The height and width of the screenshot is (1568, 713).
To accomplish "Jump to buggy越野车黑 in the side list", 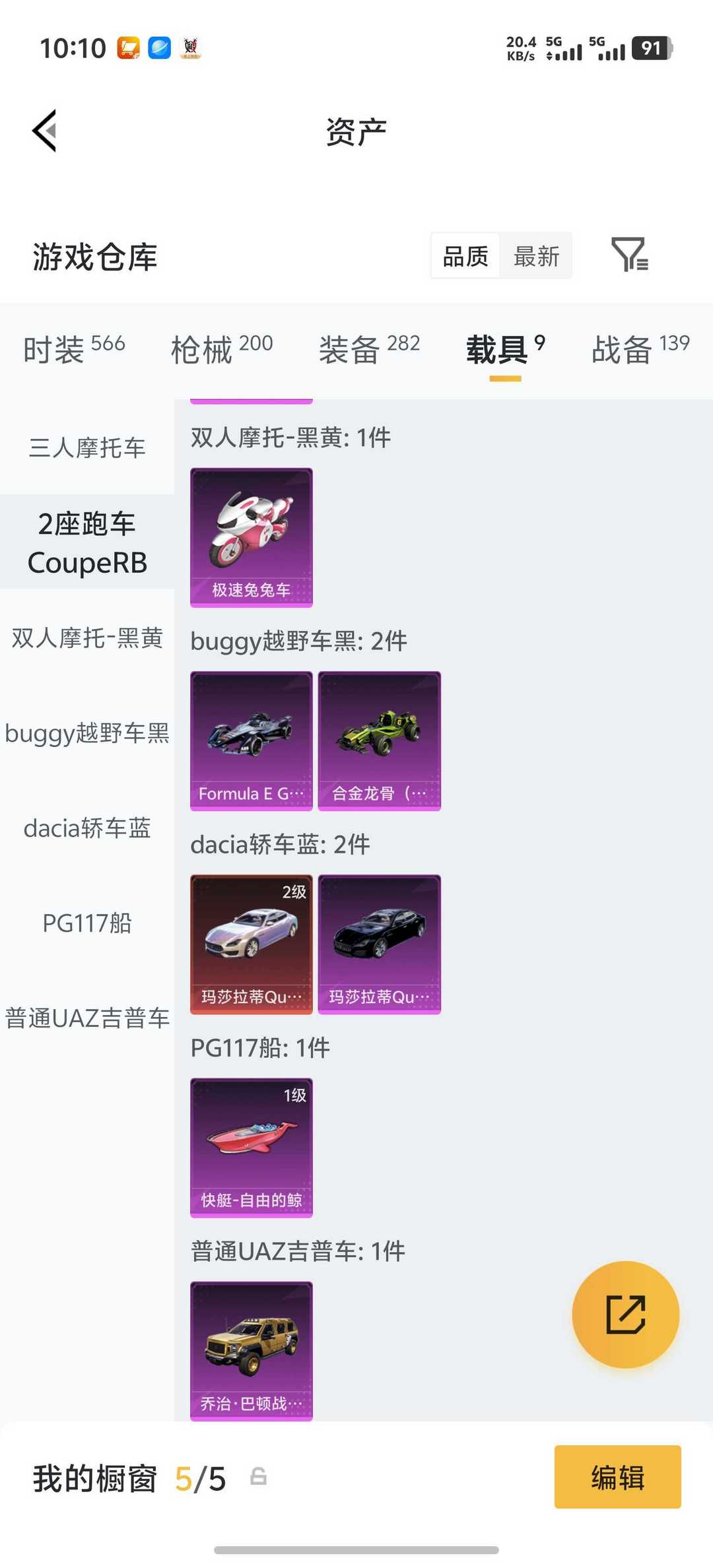I will click(87, 733).
